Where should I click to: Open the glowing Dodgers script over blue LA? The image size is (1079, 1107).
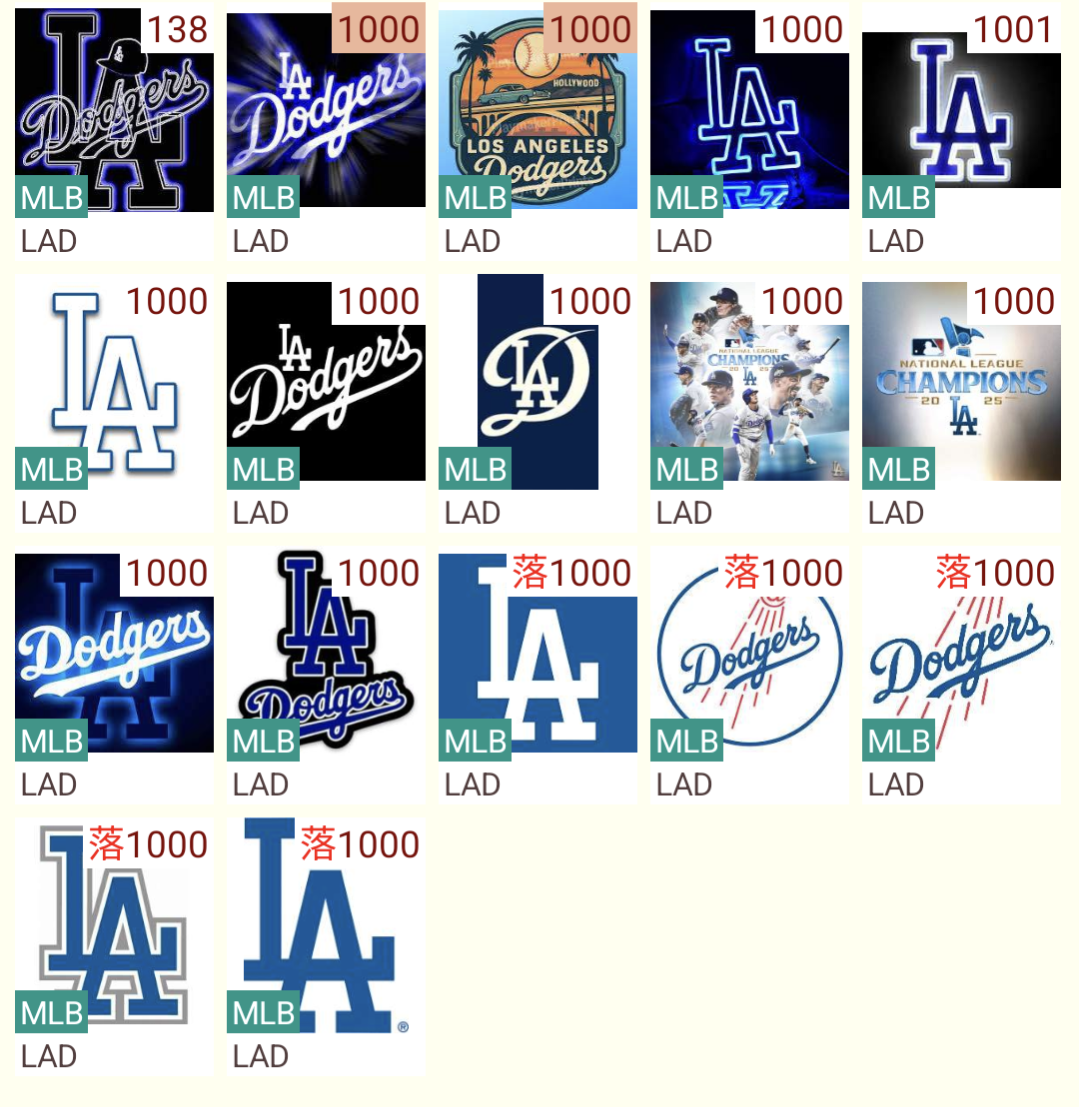[x=114, y=659]
